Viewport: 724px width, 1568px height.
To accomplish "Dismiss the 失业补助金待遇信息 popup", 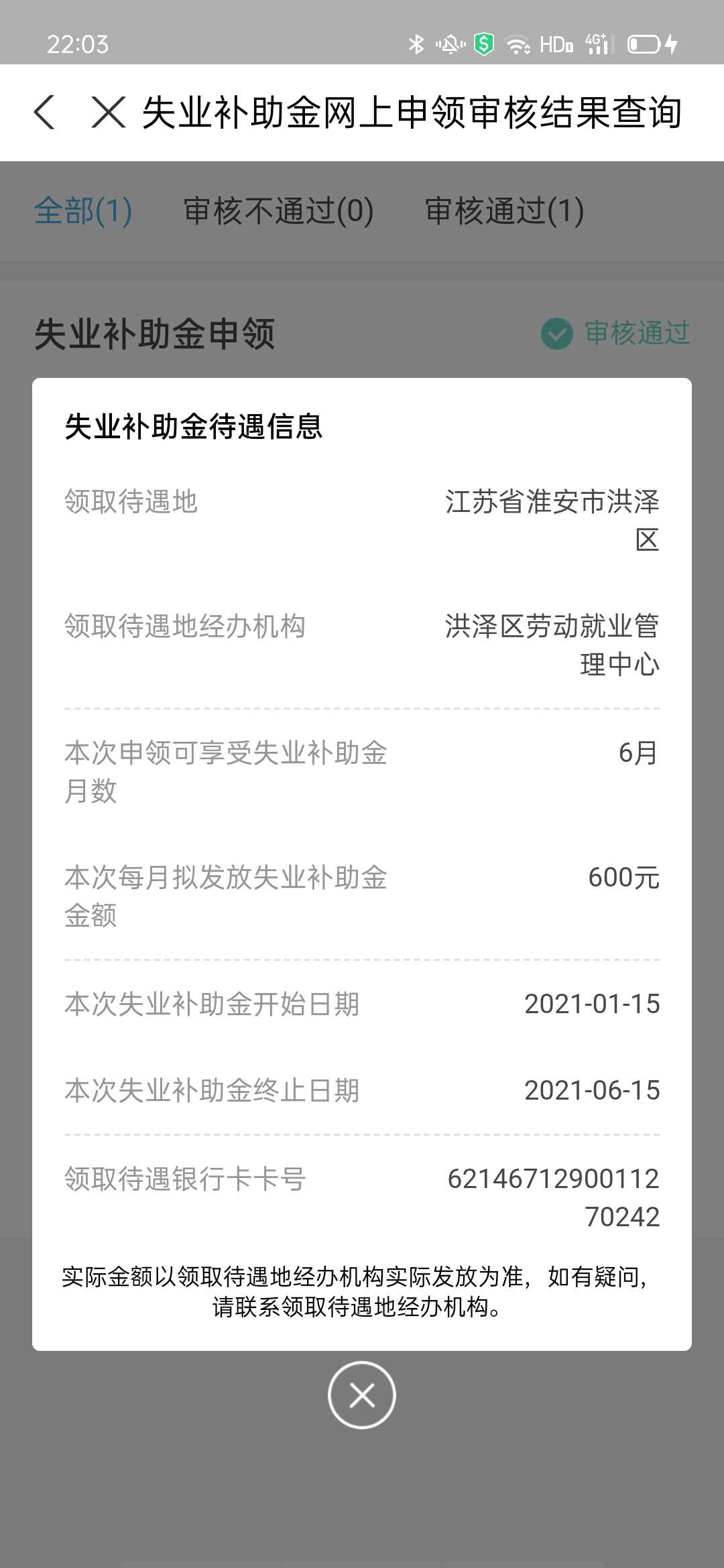I will pyautogui.click(x=362, y=1395).
